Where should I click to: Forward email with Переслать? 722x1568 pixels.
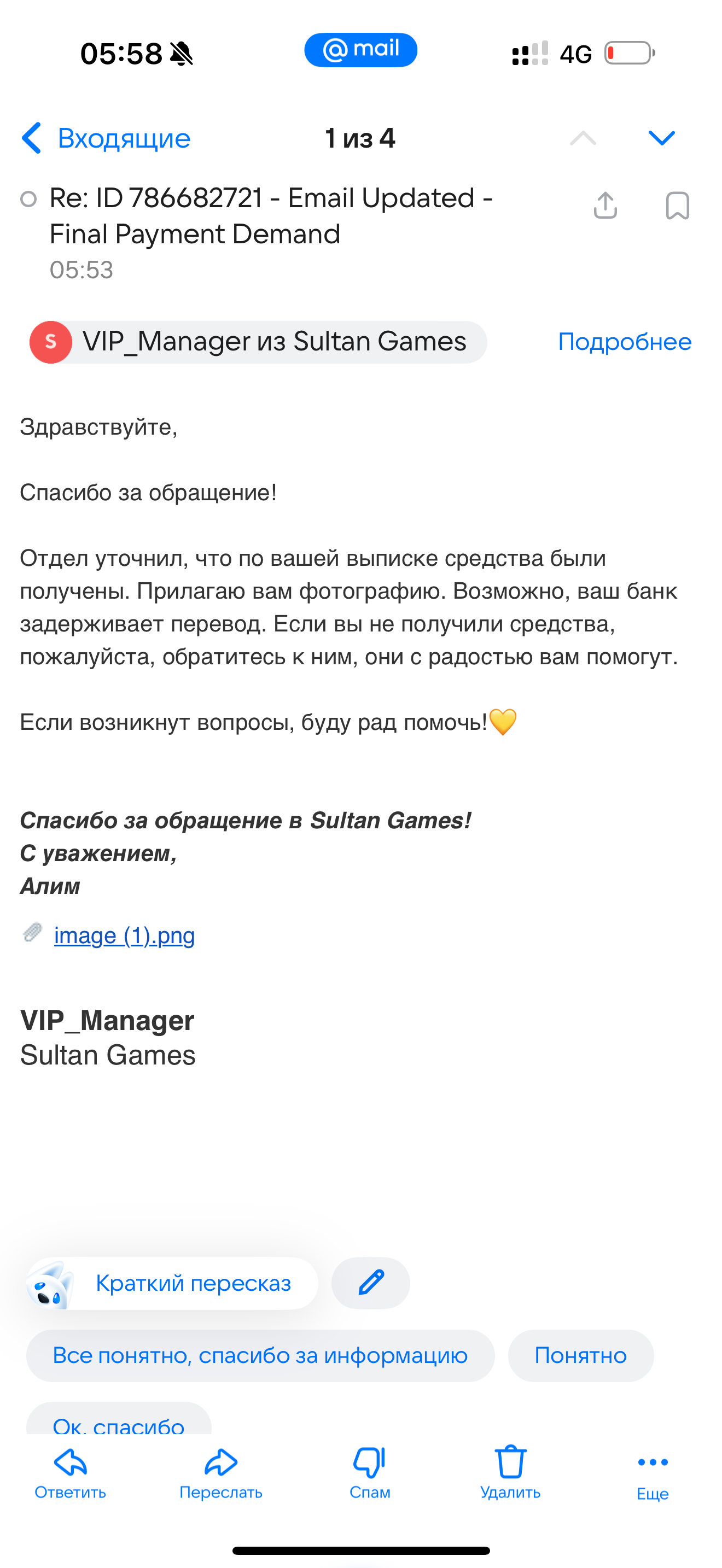point(220,1473)
